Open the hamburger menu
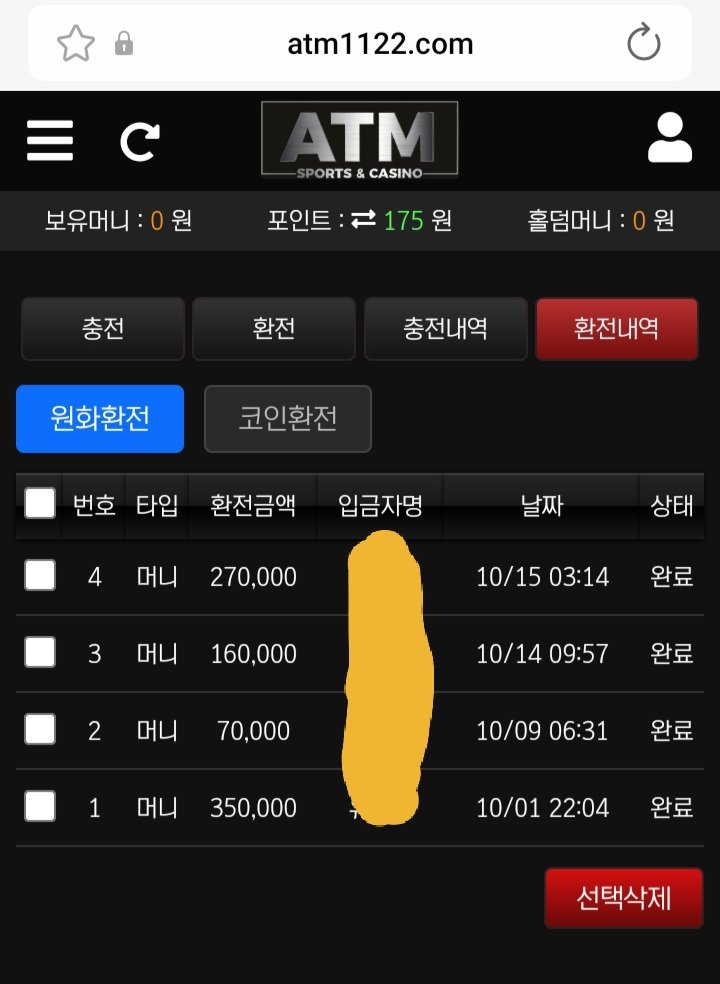The height and width of the screenshot is (984, 720). (x=50, y=140)
